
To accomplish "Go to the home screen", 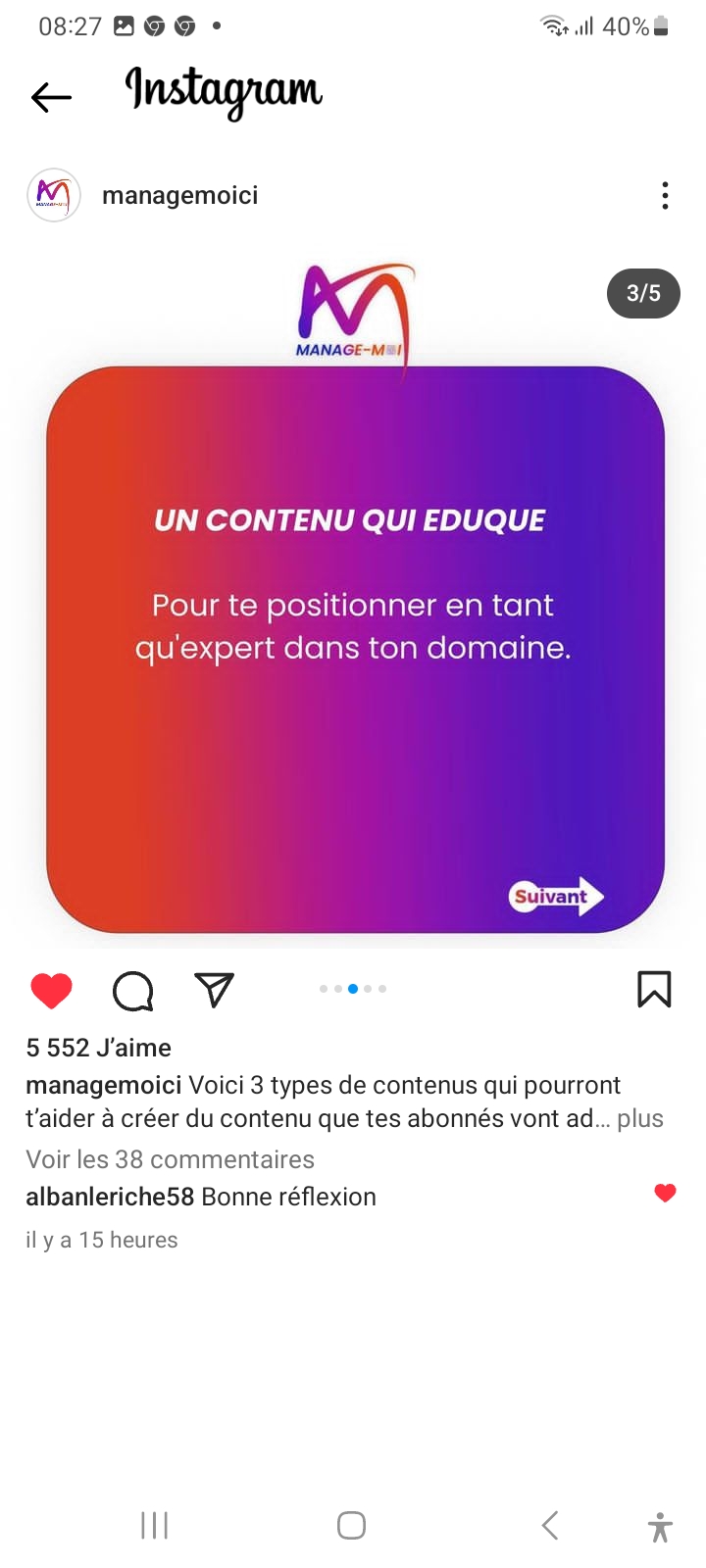I will pyautogui.click(x=351, y=1525).
